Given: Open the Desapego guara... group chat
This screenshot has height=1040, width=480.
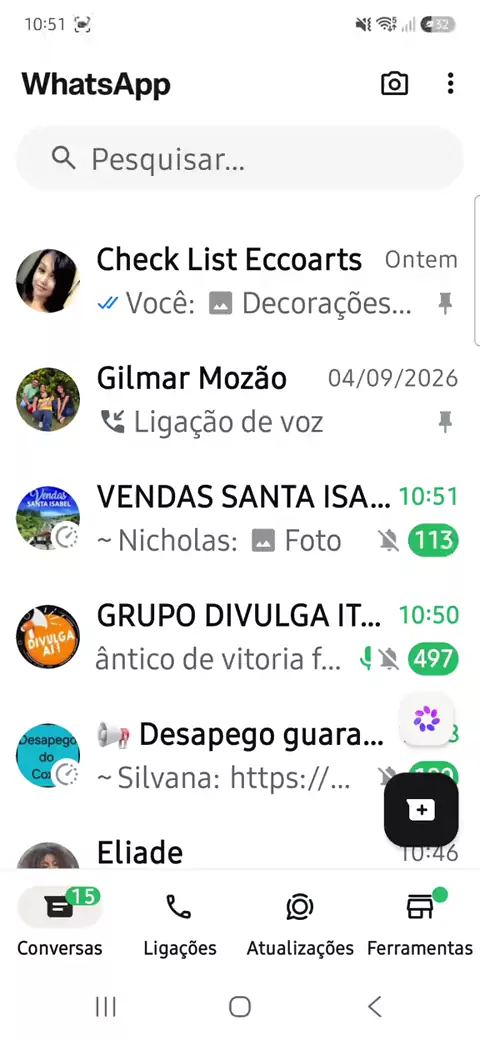Looking at the screenshot, I should (x=199, y=756).
